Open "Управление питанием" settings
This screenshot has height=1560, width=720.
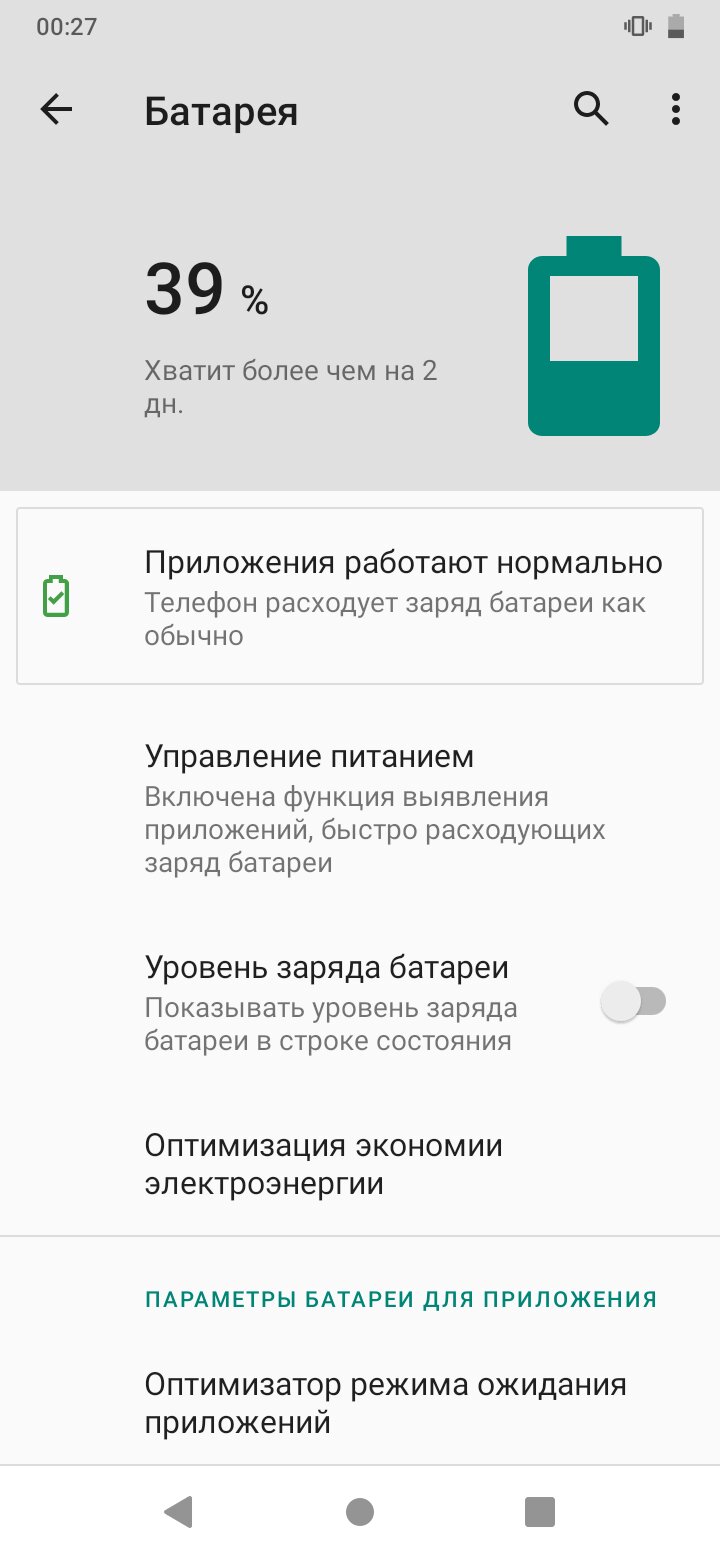click(360, 808)
